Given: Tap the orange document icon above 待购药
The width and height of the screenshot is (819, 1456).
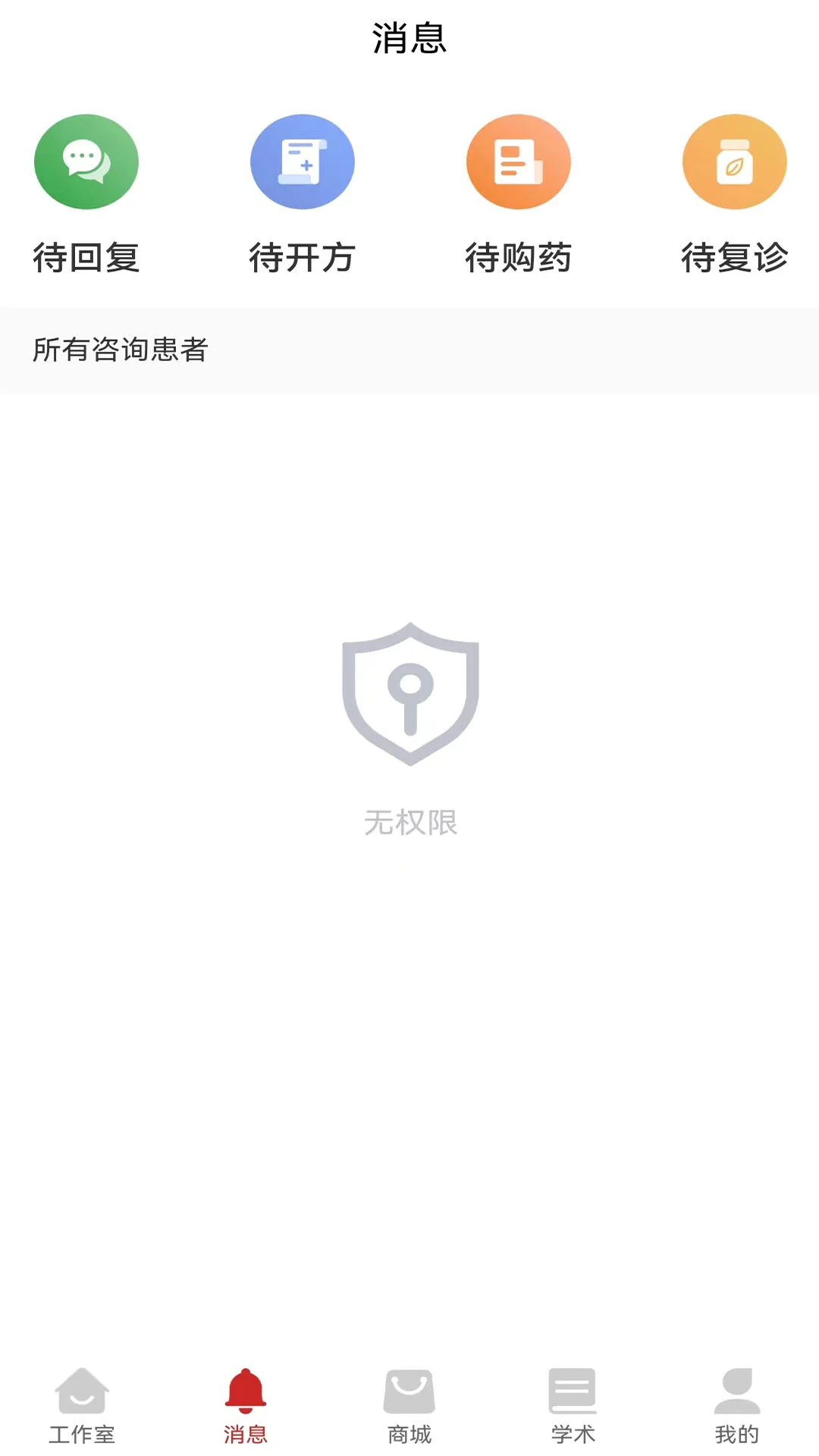Looking at the screenshot, I should tap(519, 162).
